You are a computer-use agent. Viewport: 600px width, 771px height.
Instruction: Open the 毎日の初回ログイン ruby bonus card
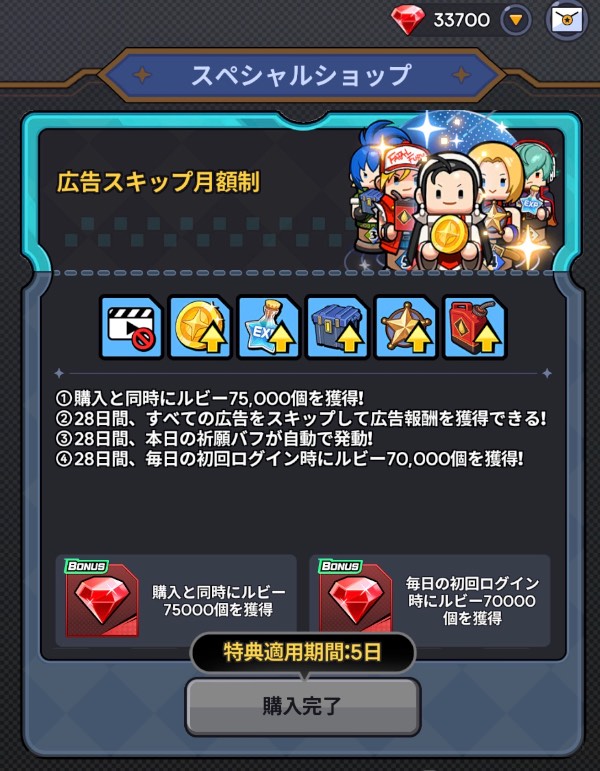430,600
